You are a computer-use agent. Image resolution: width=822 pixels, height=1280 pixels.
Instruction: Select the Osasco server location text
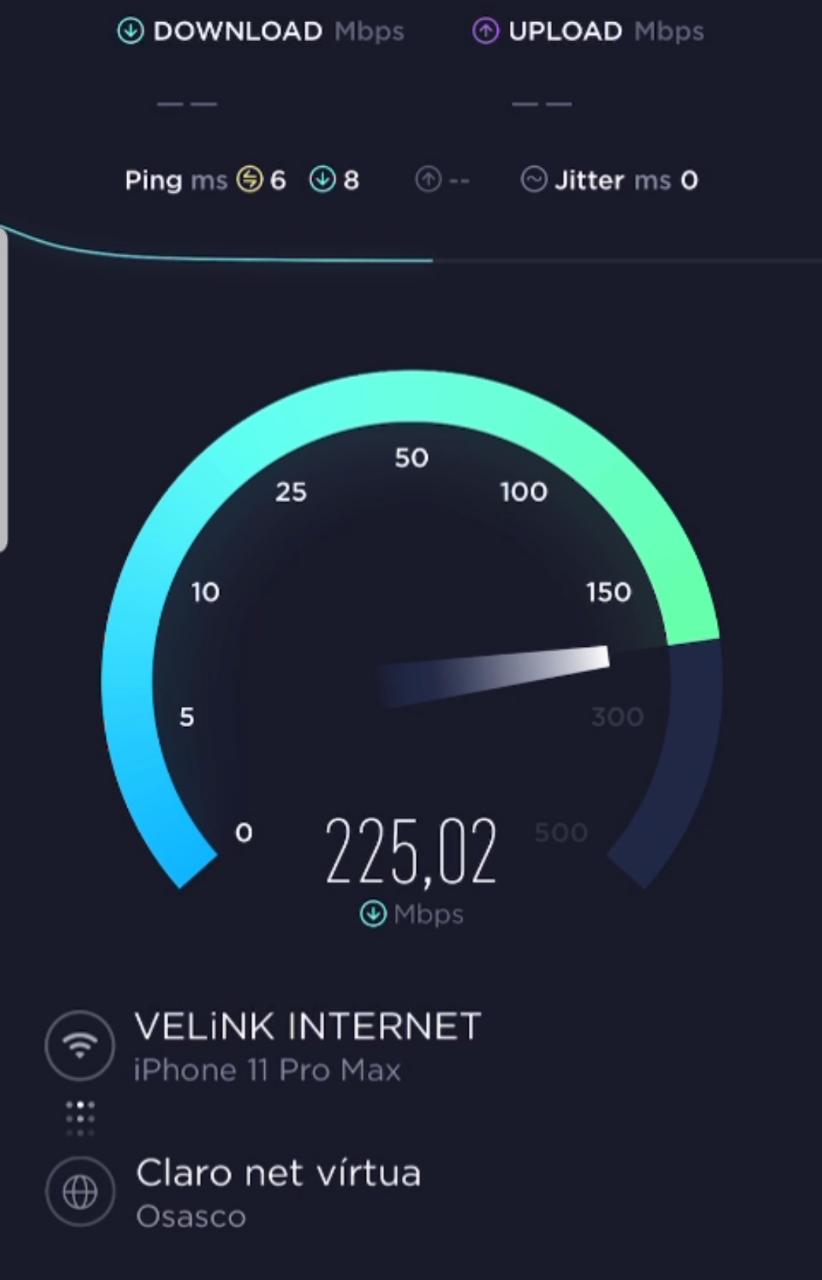point(190,1216)
